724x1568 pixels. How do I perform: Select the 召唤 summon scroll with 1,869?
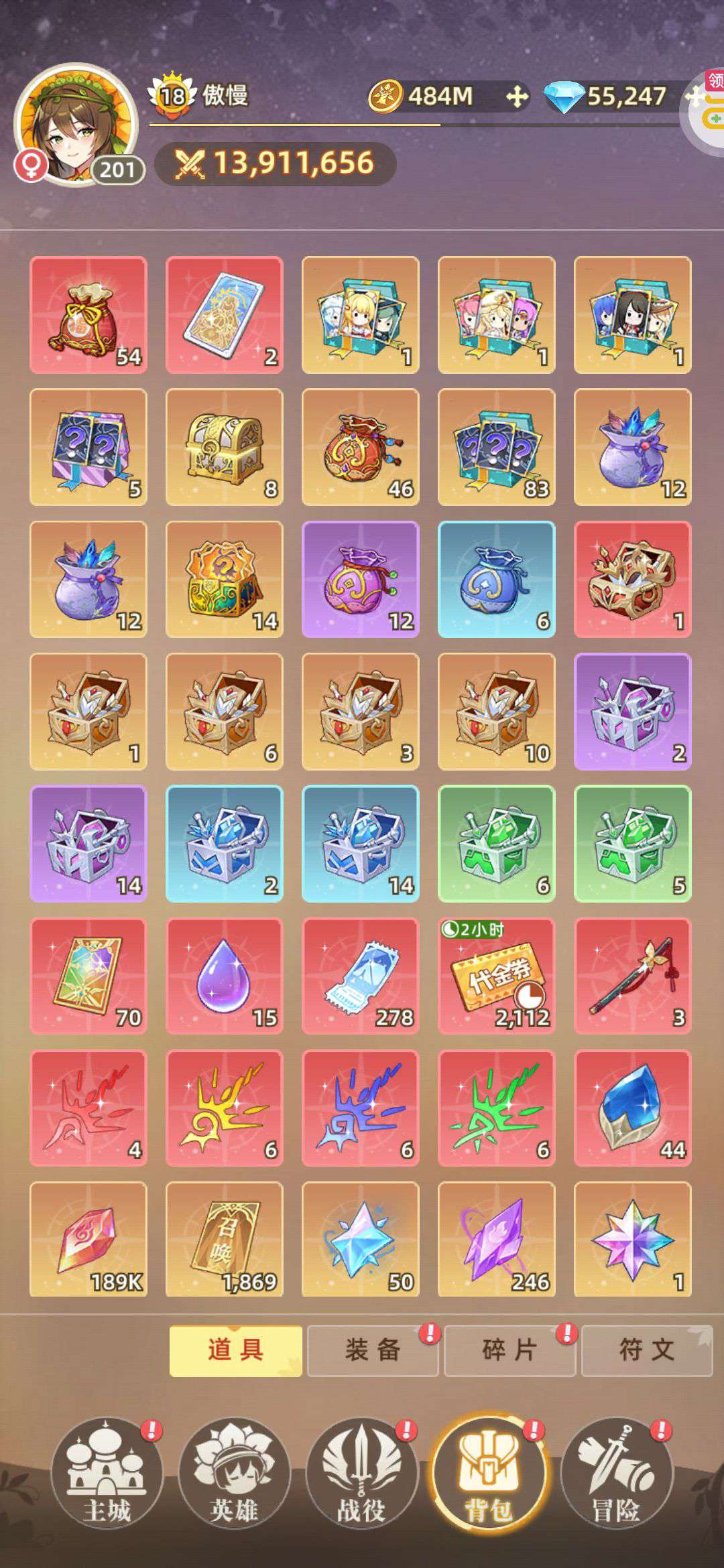[225, 1240]
